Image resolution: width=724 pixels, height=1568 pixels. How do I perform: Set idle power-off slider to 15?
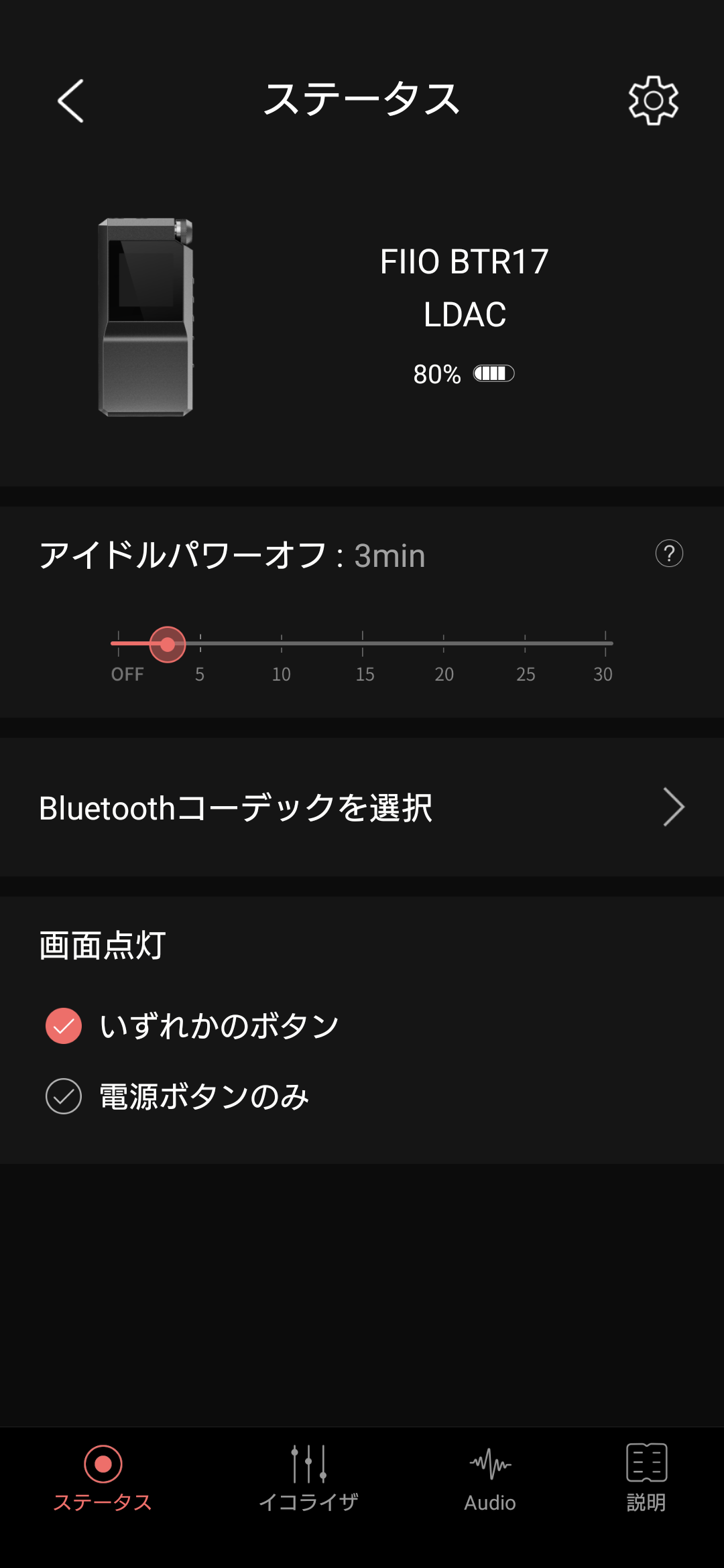pyautogui.click(x=363, y=643)
